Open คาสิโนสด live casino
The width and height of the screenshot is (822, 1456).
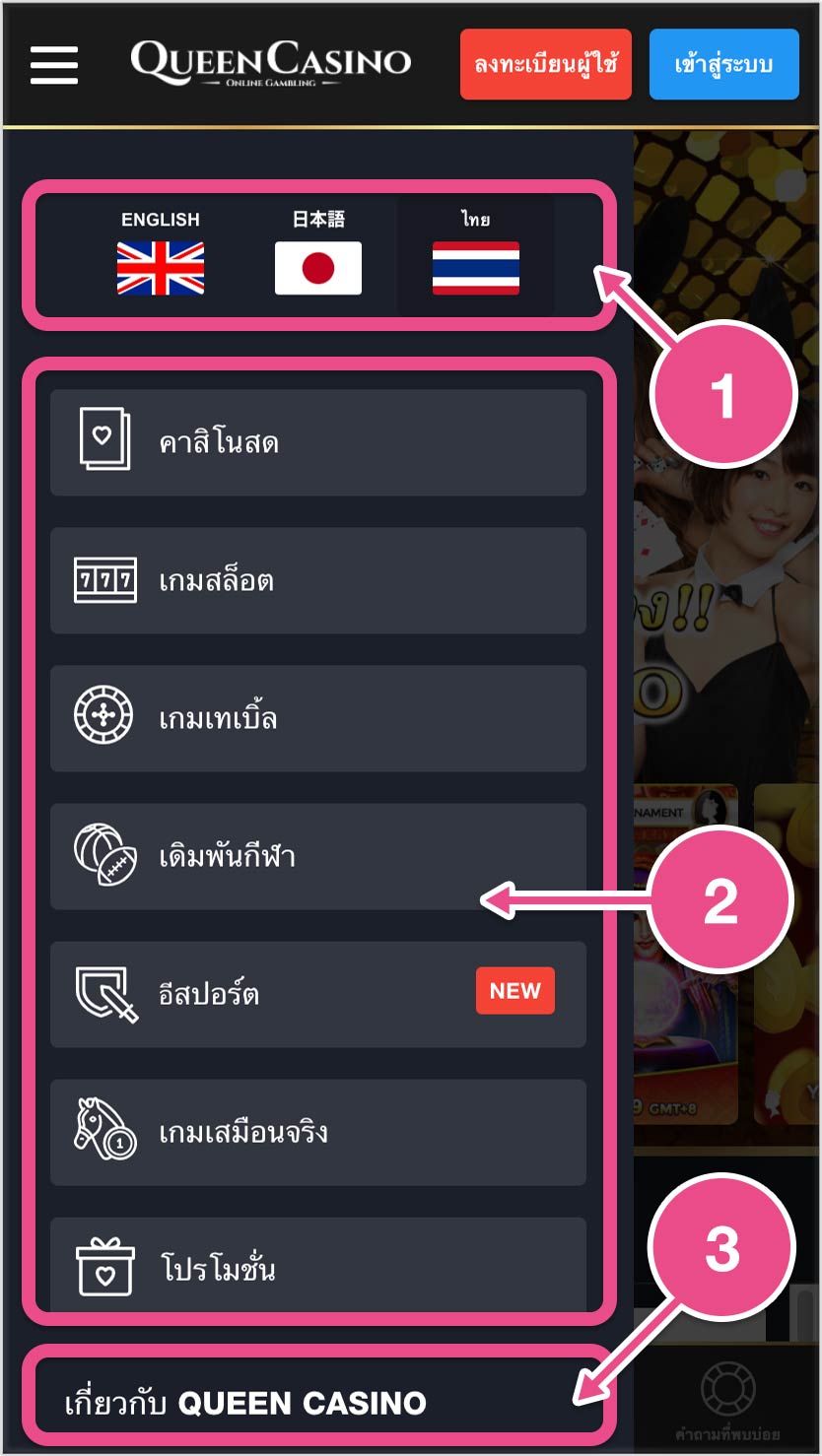pos(317,442)
